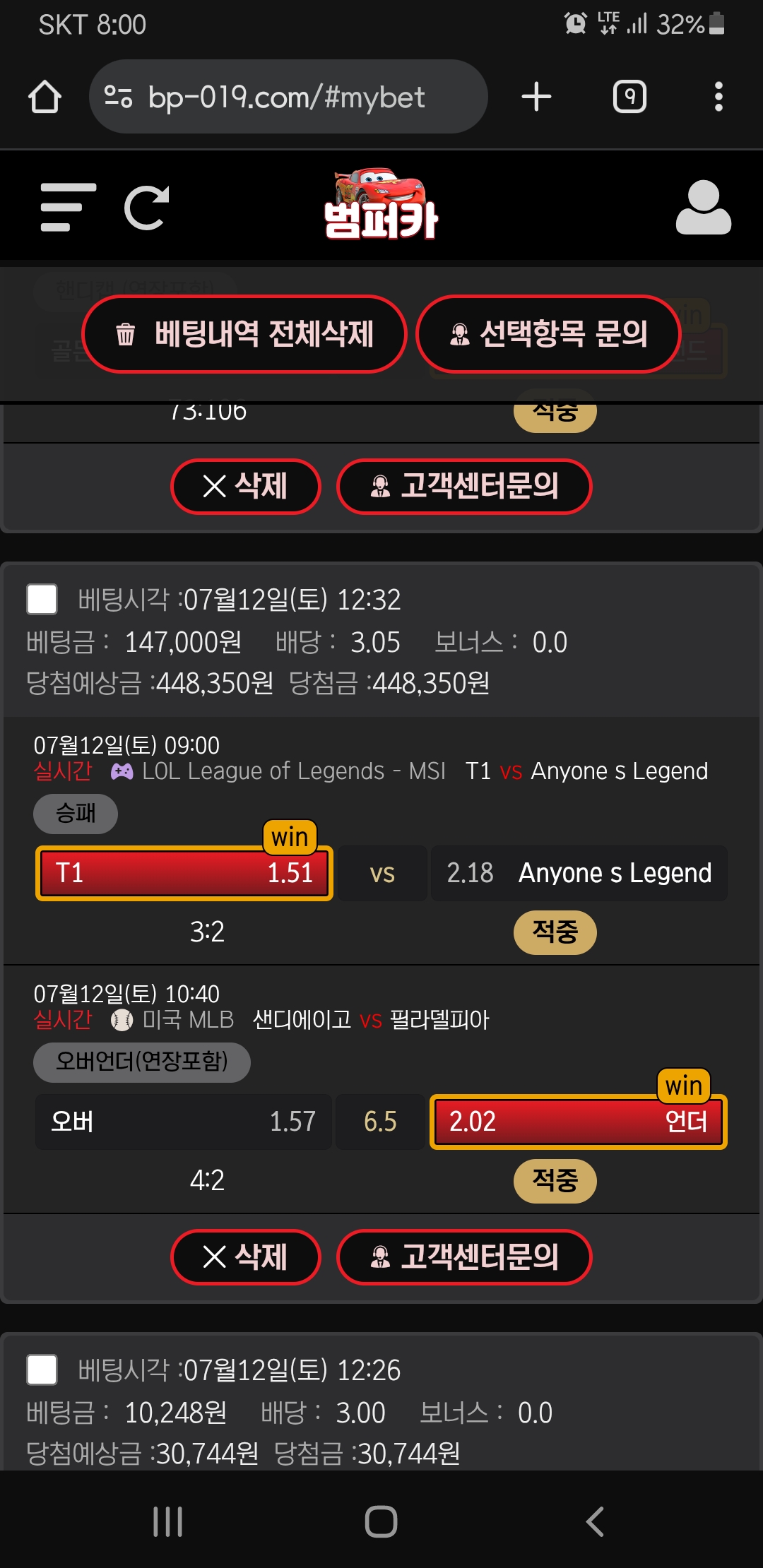Go back with system back button
This screenshot has height=1568, width=763.
(595, 1521)
